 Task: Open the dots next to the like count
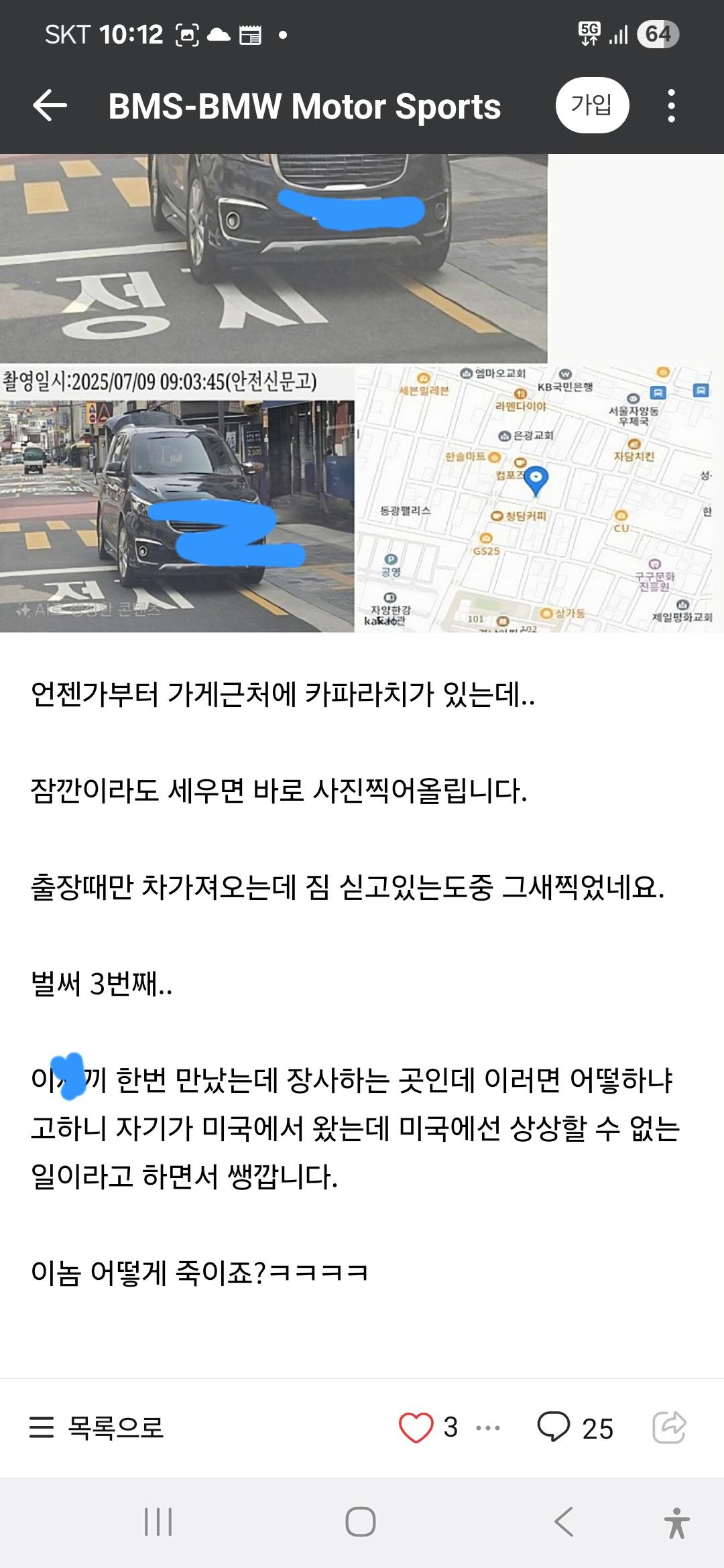(488, 1428)
